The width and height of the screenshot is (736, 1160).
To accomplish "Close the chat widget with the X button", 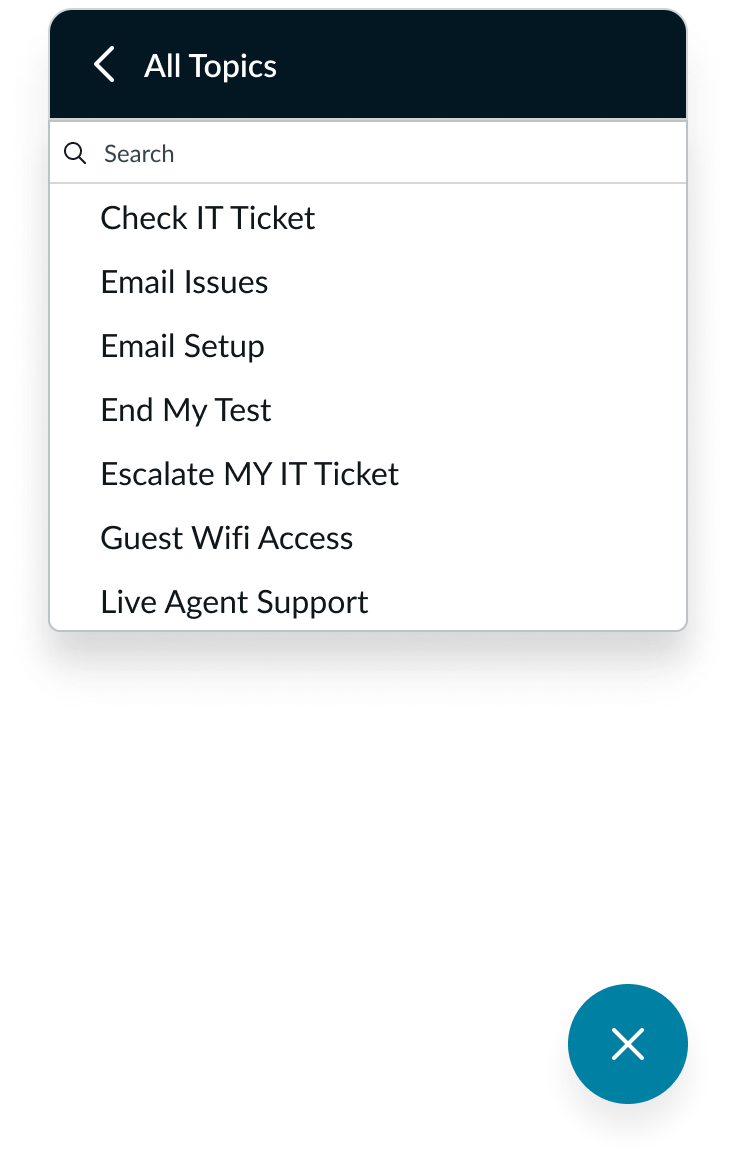I will click(628, 1045).
